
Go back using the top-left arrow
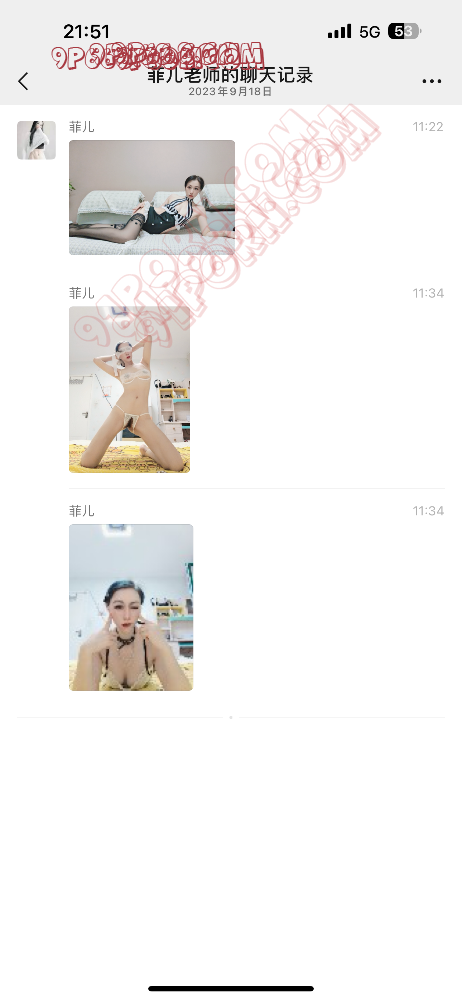24,81
